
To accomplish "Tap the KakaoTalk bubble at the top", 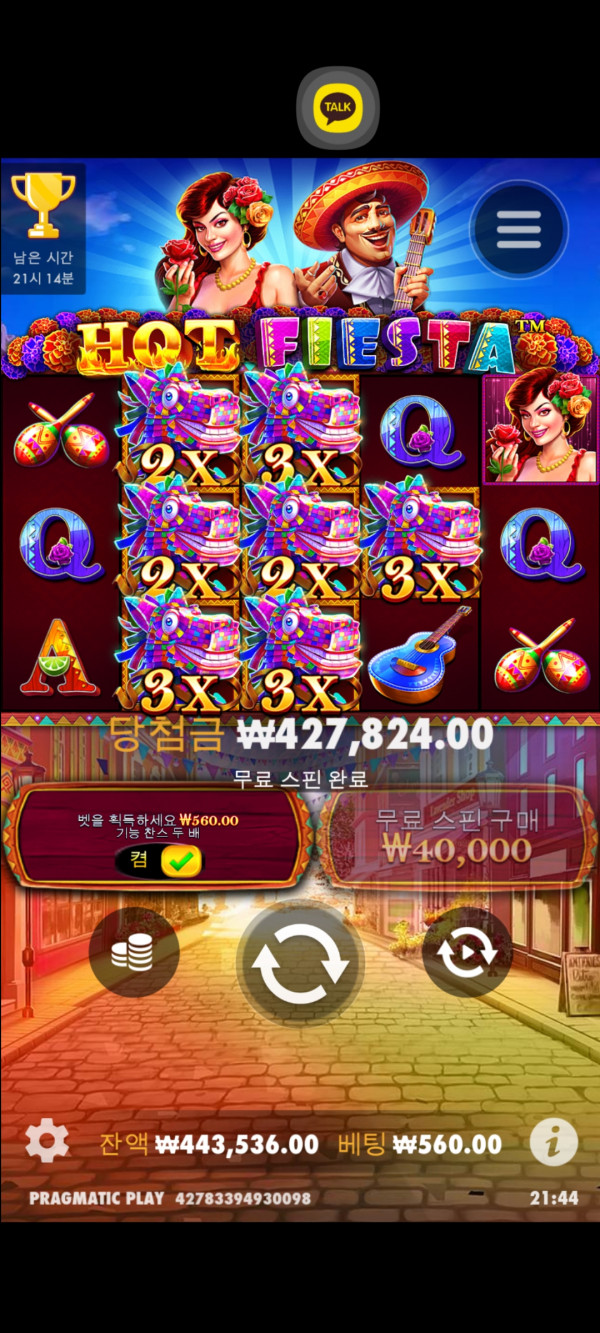I will click(338, 108).
